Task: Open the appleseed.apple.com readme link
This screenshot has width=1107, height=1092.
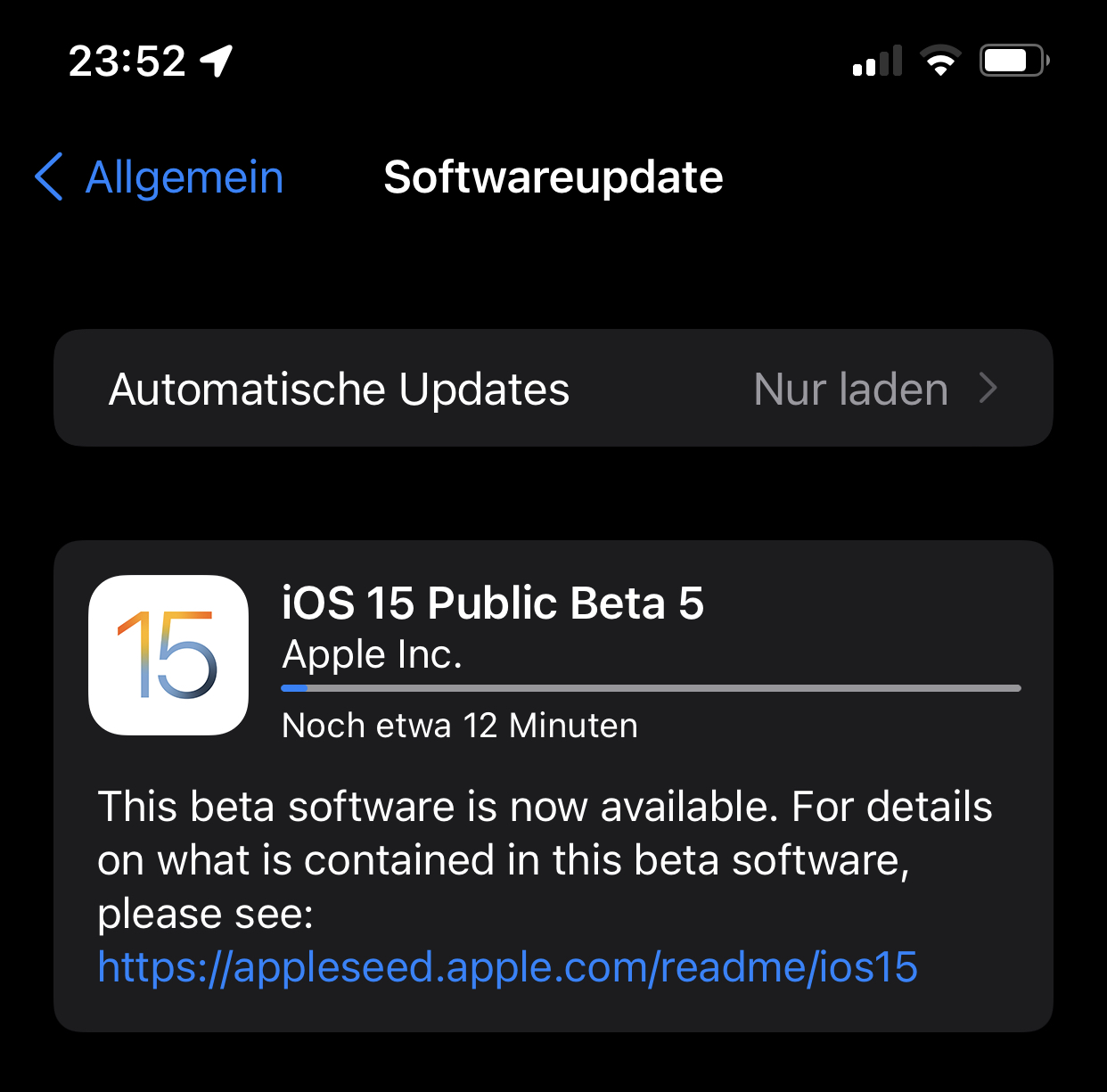Action: coord(507,967)
